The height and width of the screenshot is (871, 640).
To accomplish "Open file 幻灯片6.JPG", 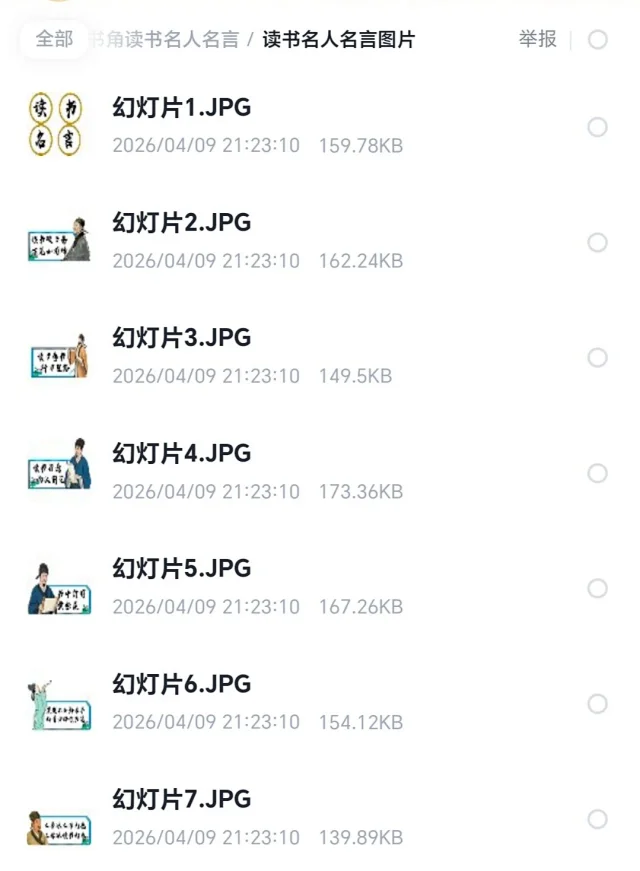I will (x=181, y=684).
